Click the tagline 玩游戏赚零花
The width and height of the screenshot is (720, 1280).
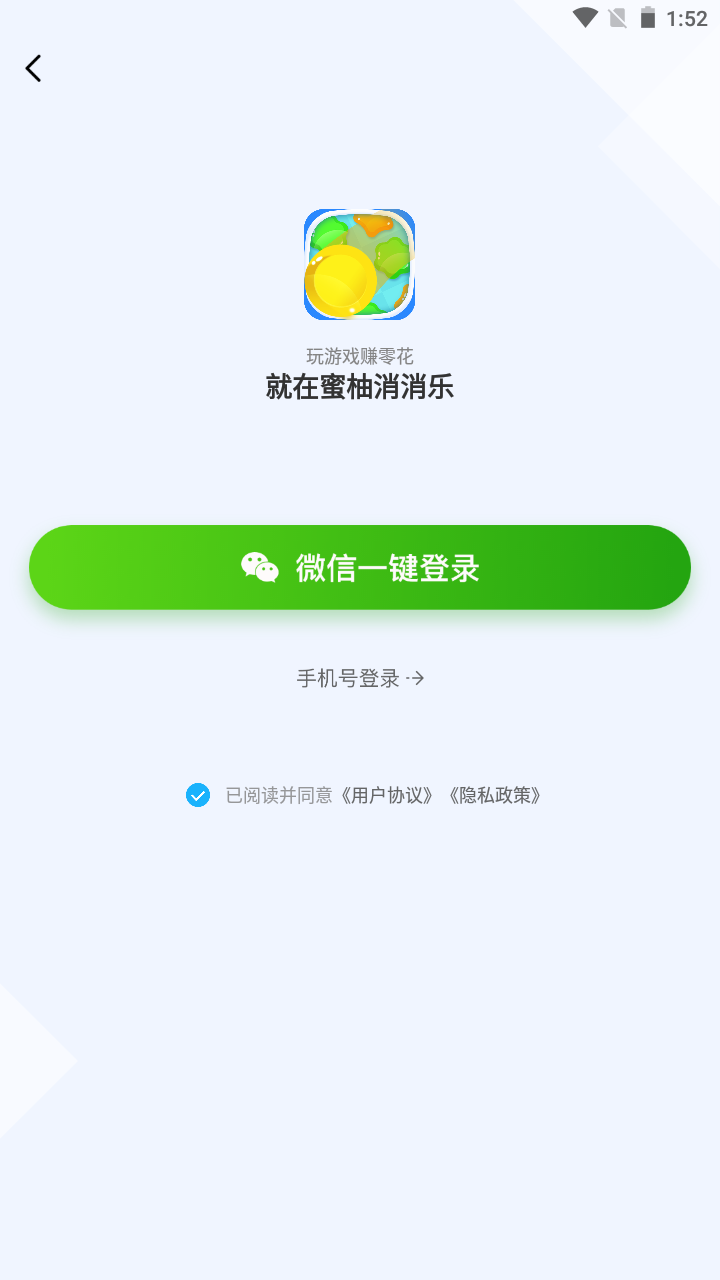pos(360,355)
